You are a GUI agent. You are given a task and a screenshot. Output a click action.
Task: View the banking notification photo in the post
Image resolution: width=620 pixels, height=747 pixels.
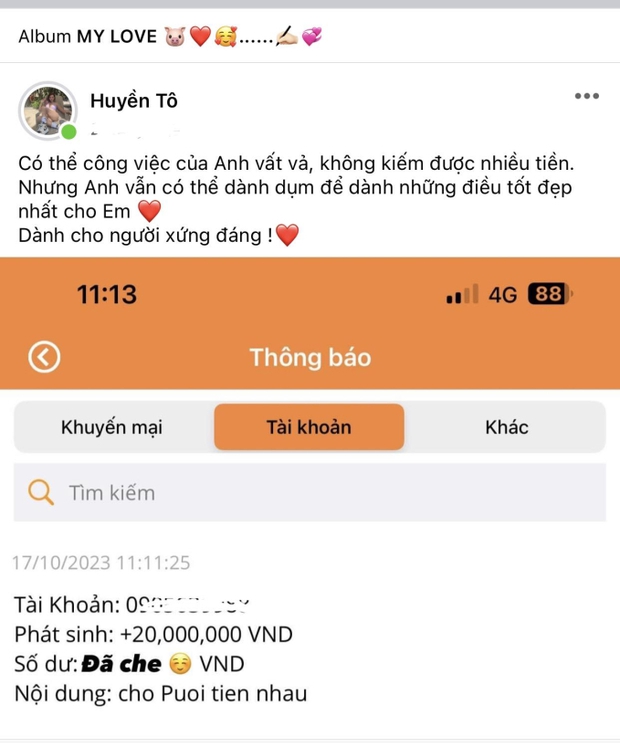(x=309, y=500)
